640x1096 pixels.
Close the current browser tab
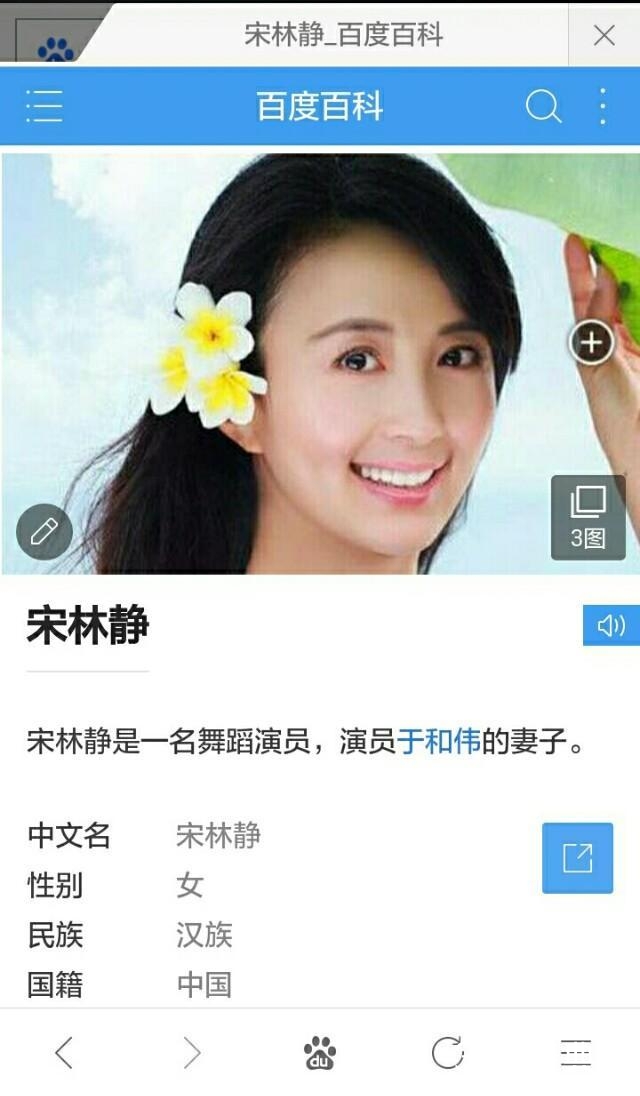[x=604, y=36]
